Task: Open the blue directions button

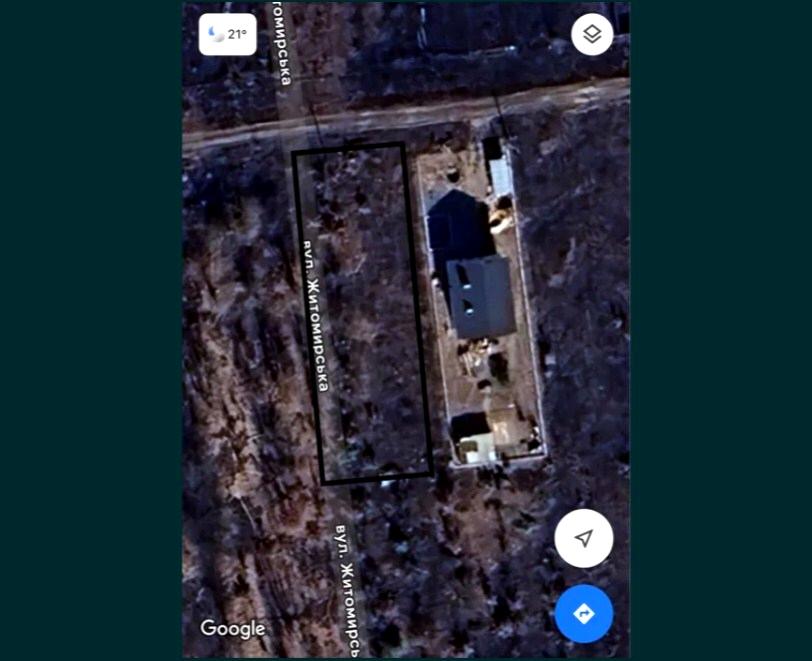Action: [584, 613]
